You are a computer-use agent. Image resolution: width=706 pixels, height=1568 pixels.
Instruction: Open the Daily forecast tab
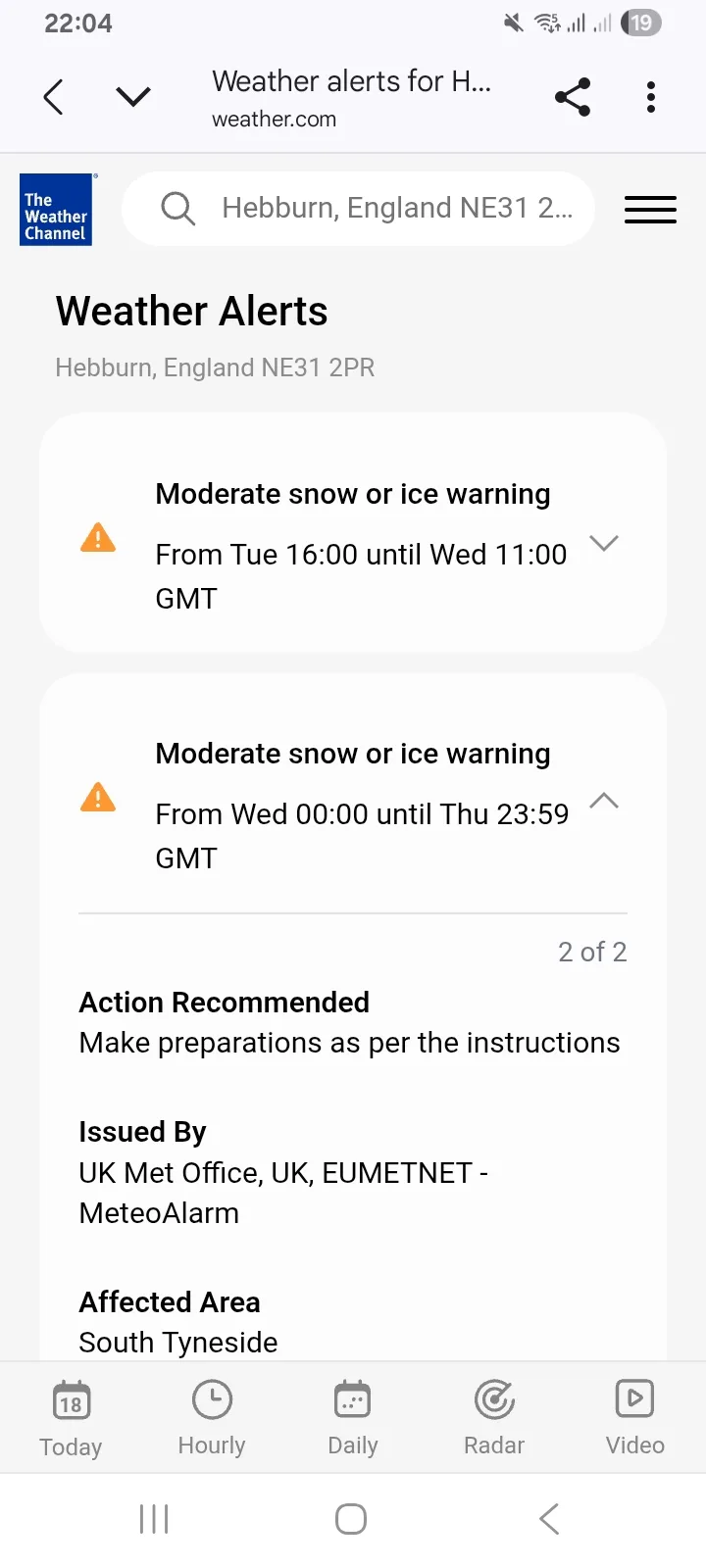pyautogui.click(x=353, y=1417)
